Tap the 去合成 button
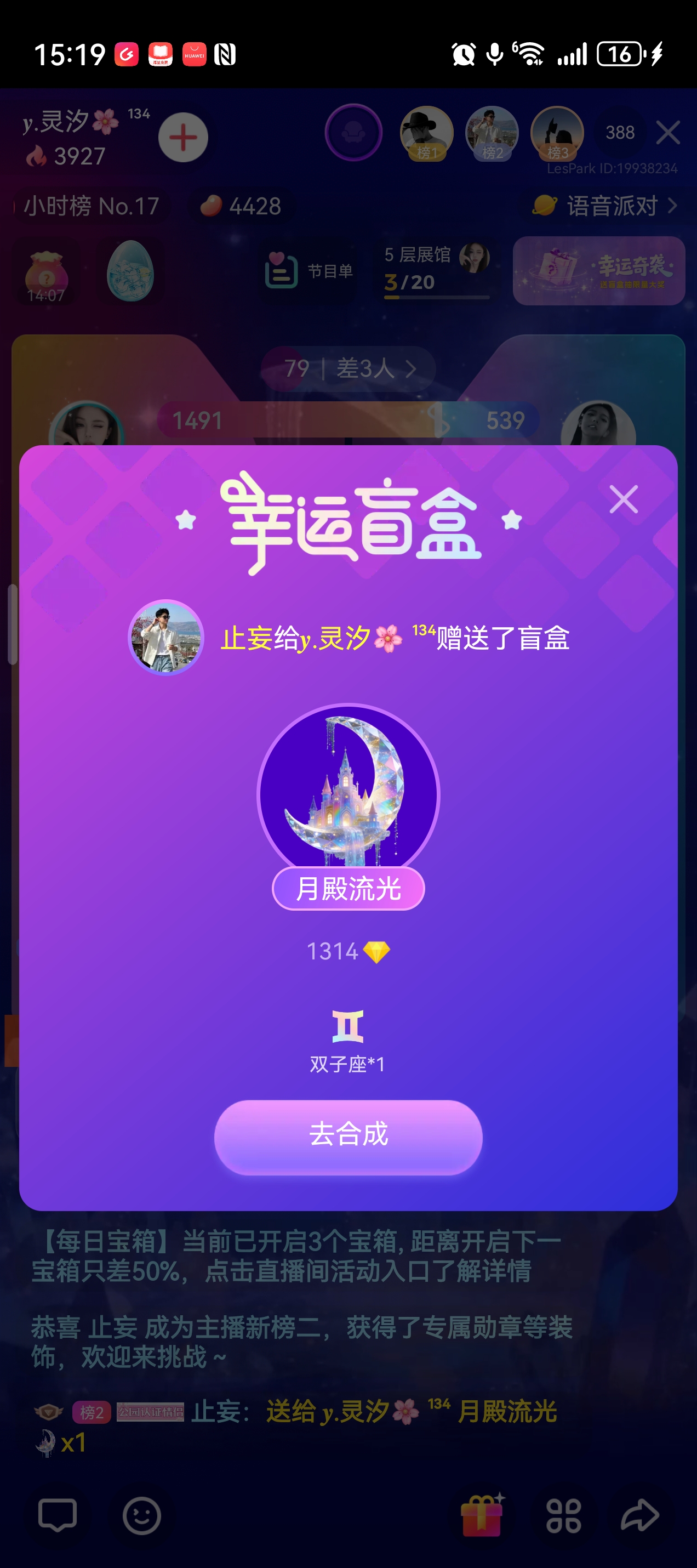 [348, 1136]
